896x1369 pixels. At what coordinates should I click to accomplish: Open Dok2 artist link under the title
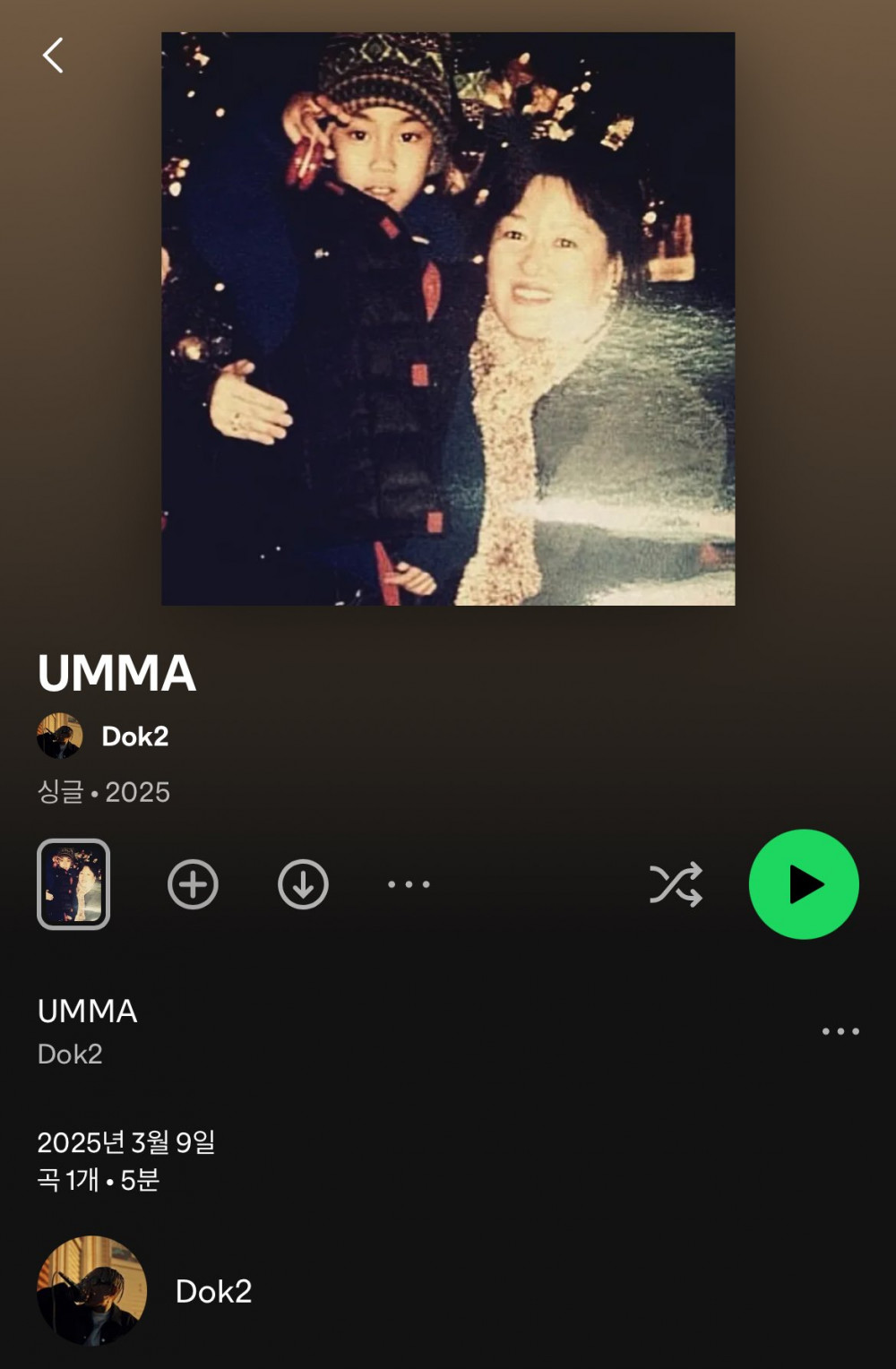pyautogui.click(x=134, y=736)
